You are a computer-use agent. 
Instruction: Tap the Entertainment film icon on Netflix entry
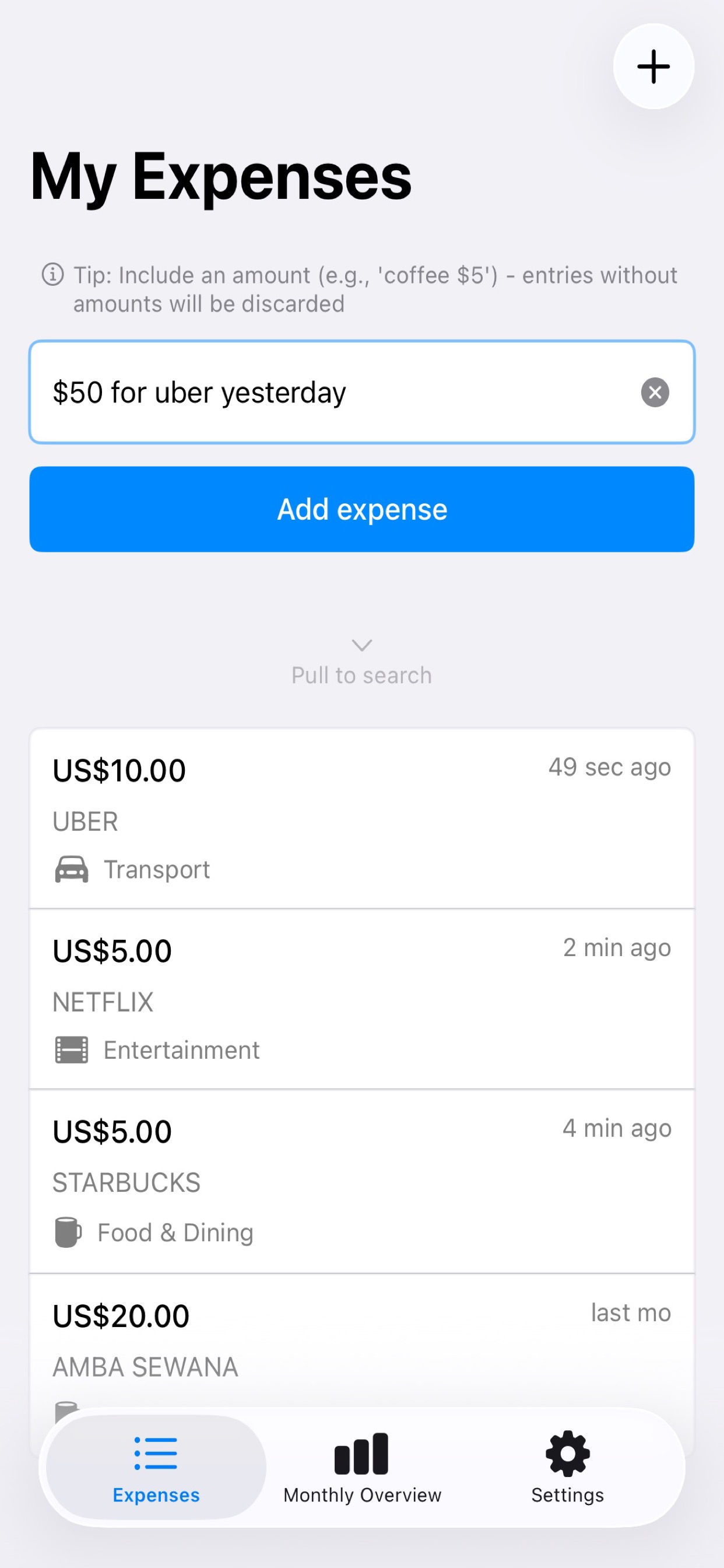(71, 1049)
